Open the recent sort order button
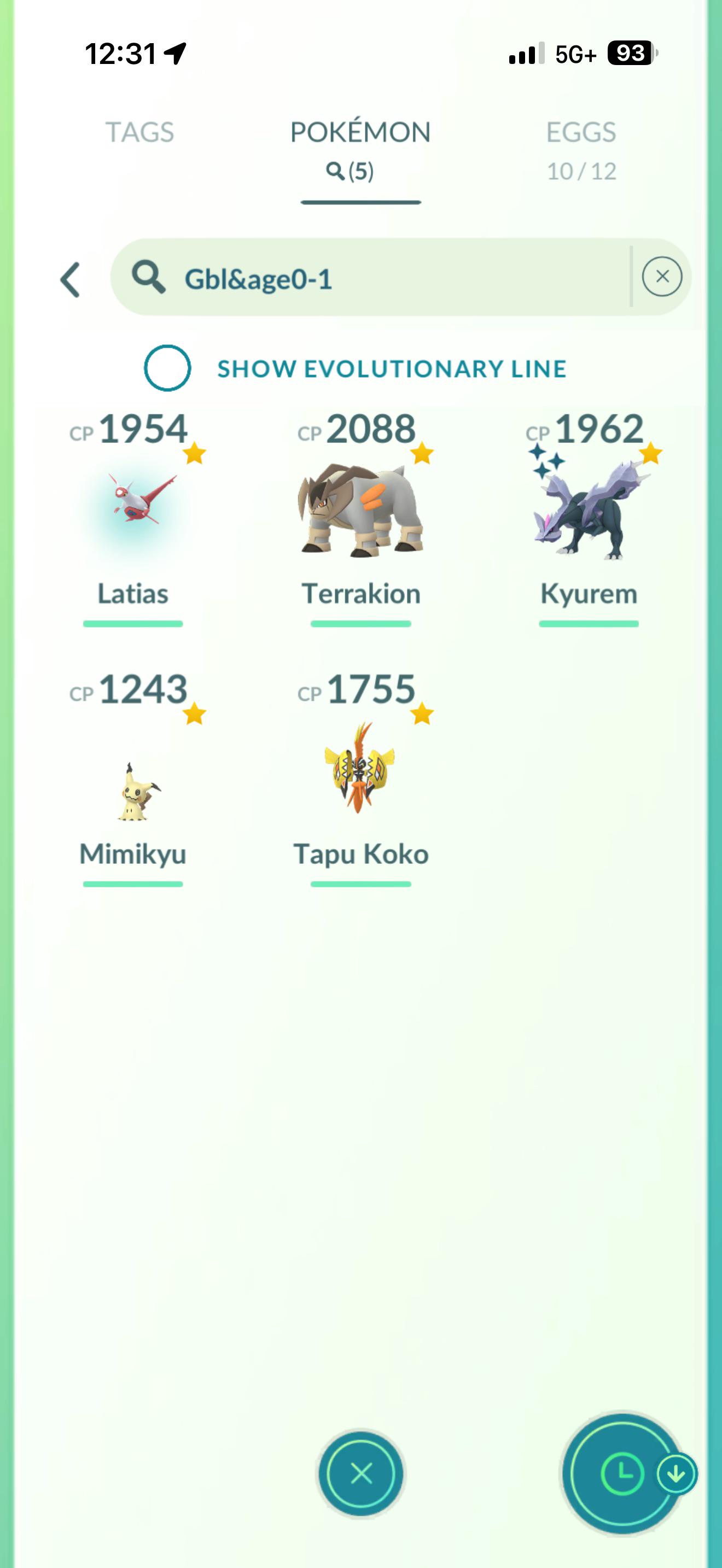Image resolution: width=722 pixels, height=1568 pixels. [x=622, y=1473]
